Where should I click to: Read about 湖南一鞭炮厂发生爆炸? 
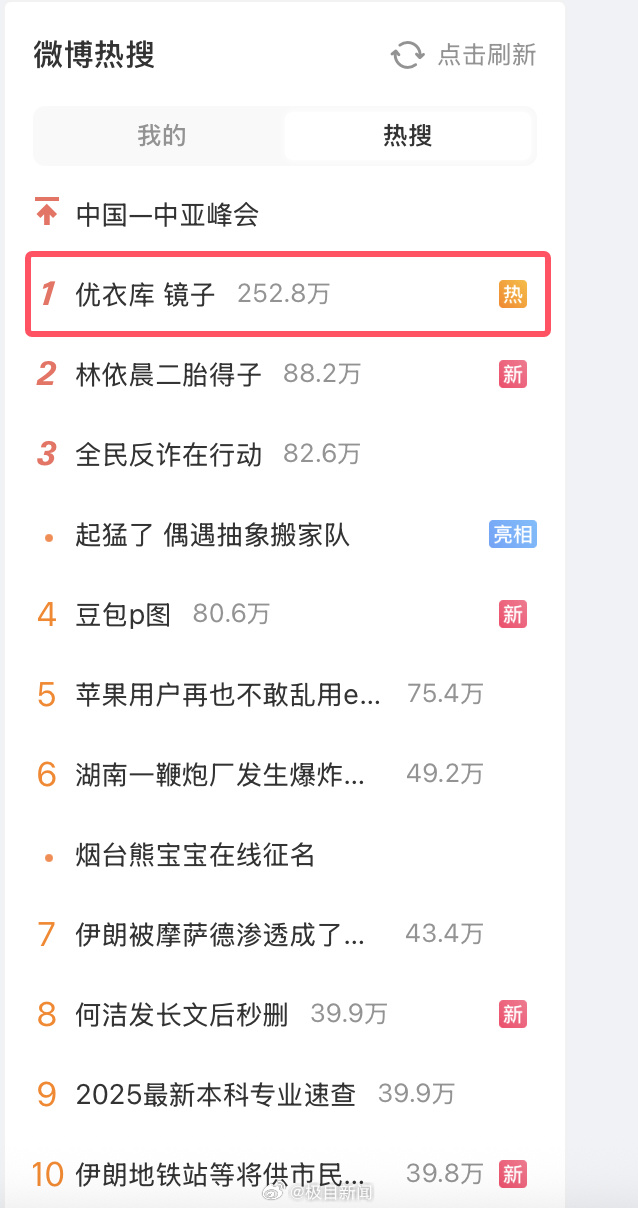click(220, 774)
